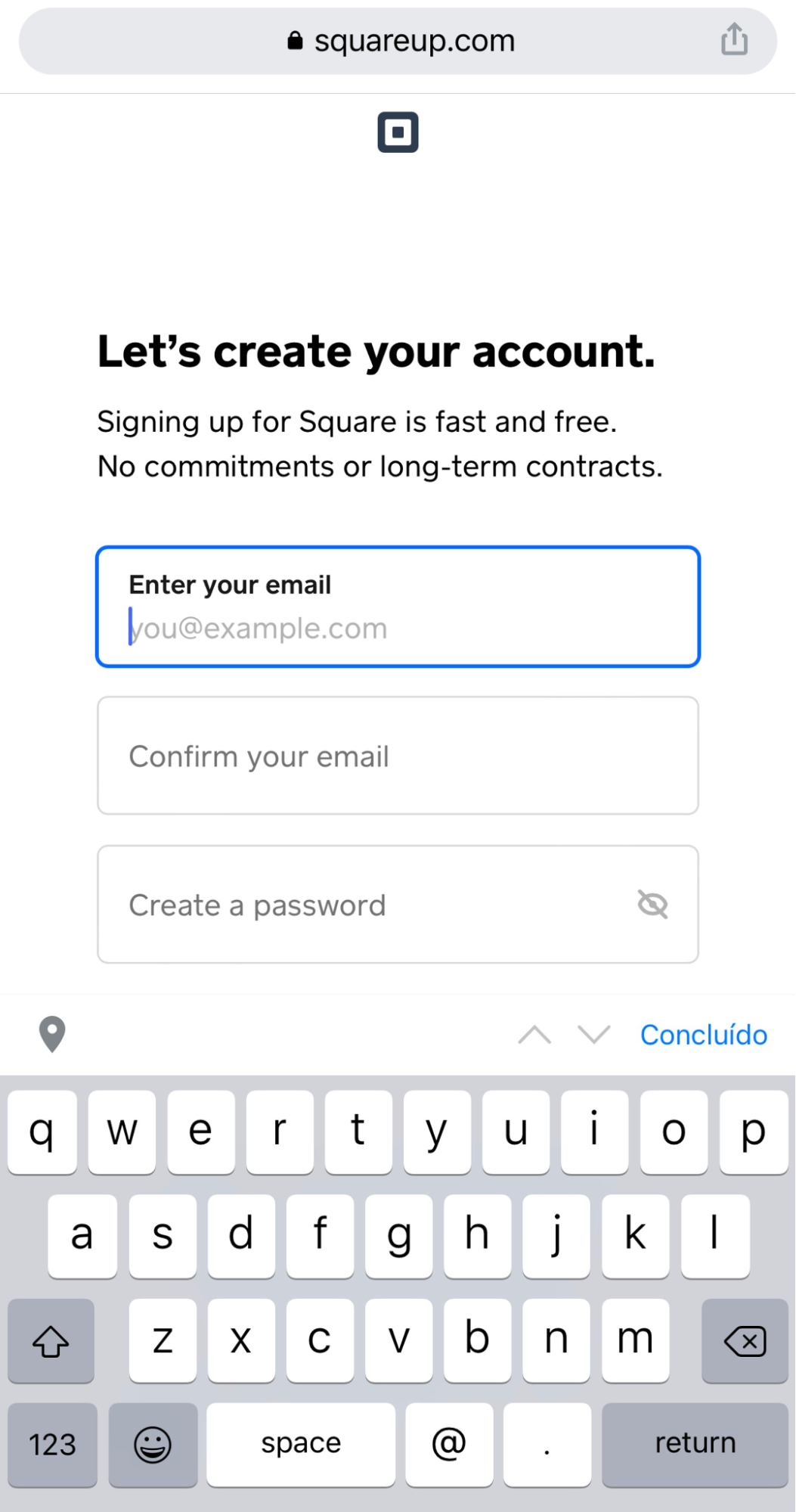796x1512 pixels.
Task: Tap Concluído to dismiss the keyboard
Action: [x=703, y=1035]
